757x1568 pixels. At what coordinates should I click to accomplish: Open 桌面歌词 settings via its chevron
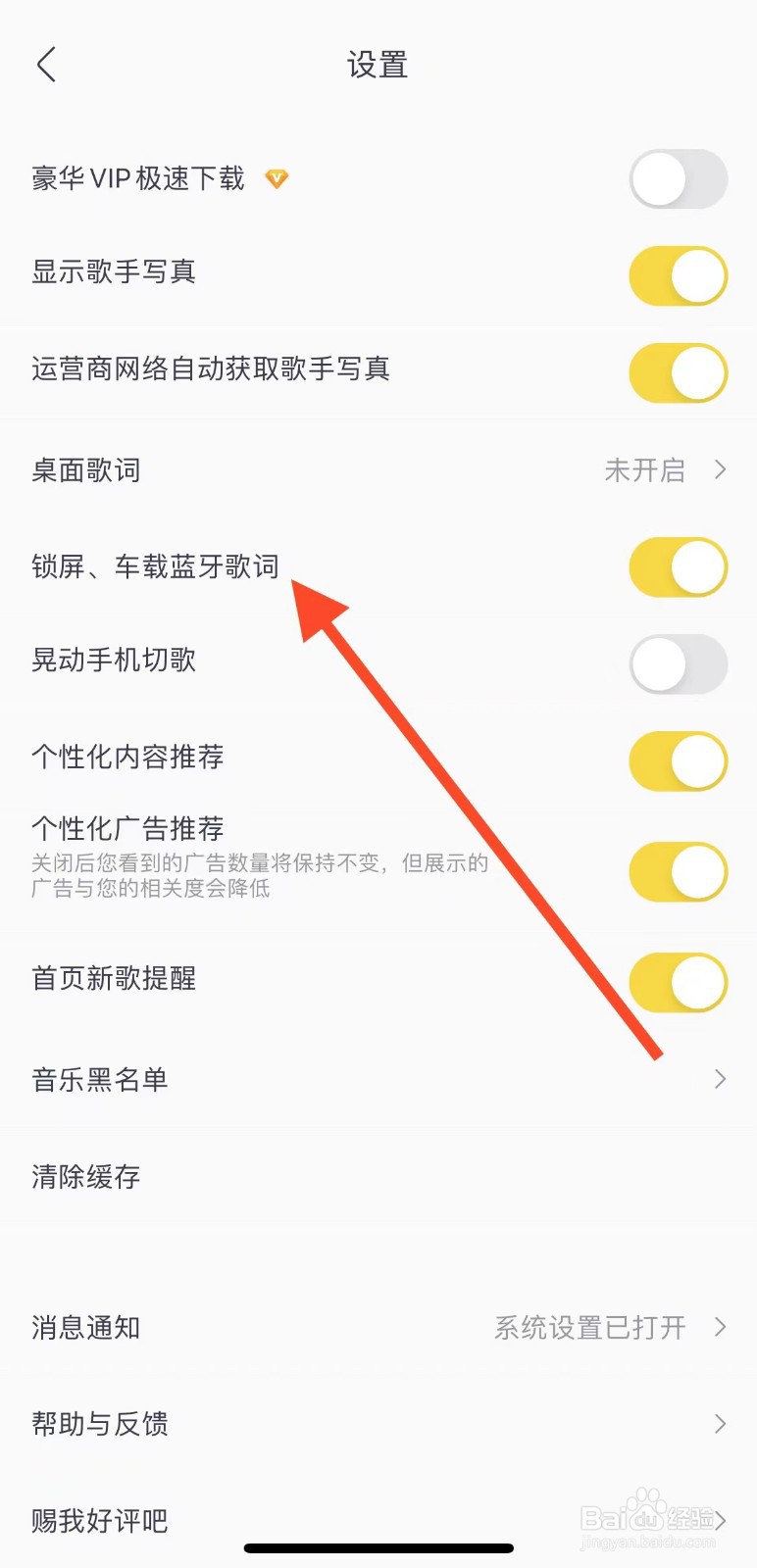(x=721, y=470)
